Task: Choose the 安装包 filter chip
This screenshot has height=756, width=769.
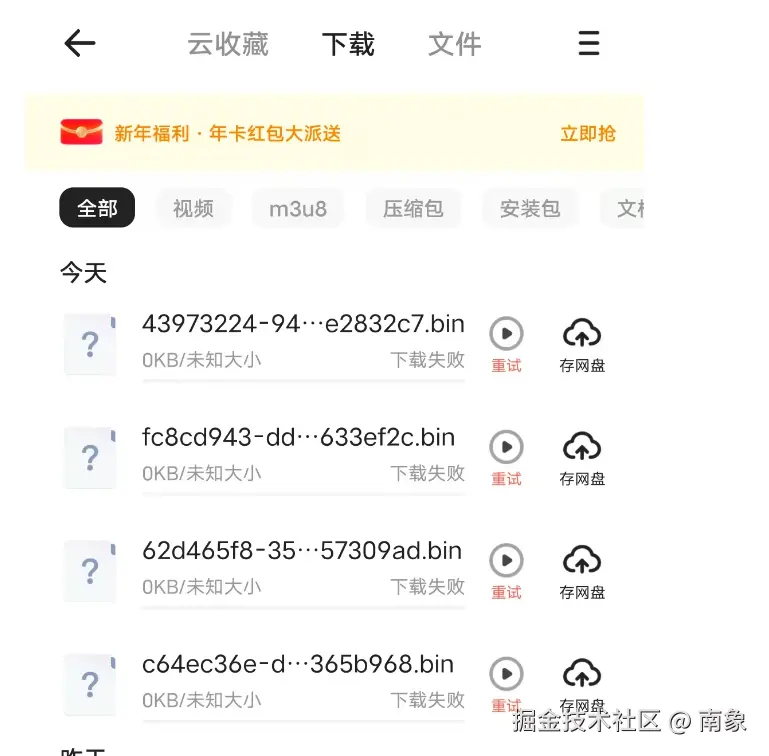Action: point(530,208)
